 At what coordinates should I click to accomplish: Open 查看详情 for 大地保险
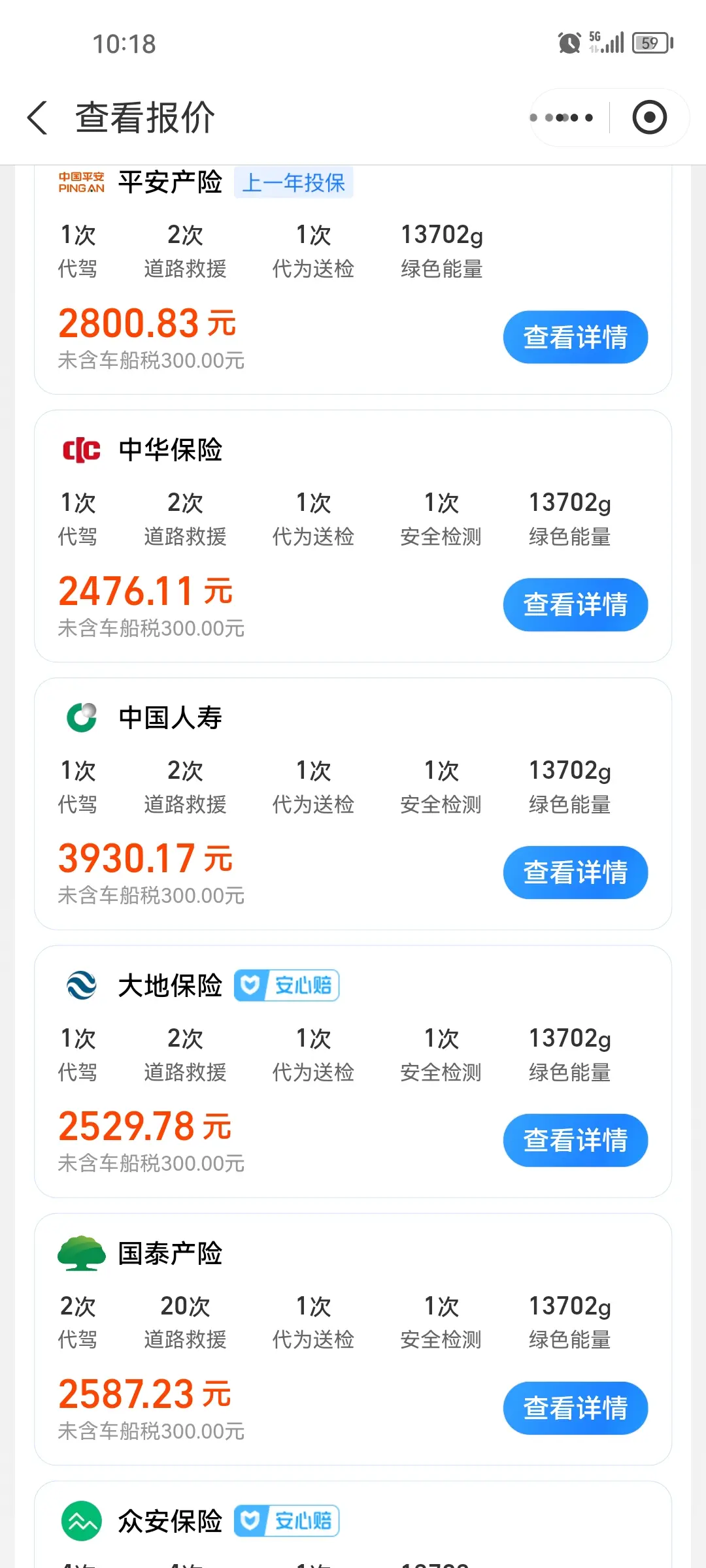[x=575, y=1140]
